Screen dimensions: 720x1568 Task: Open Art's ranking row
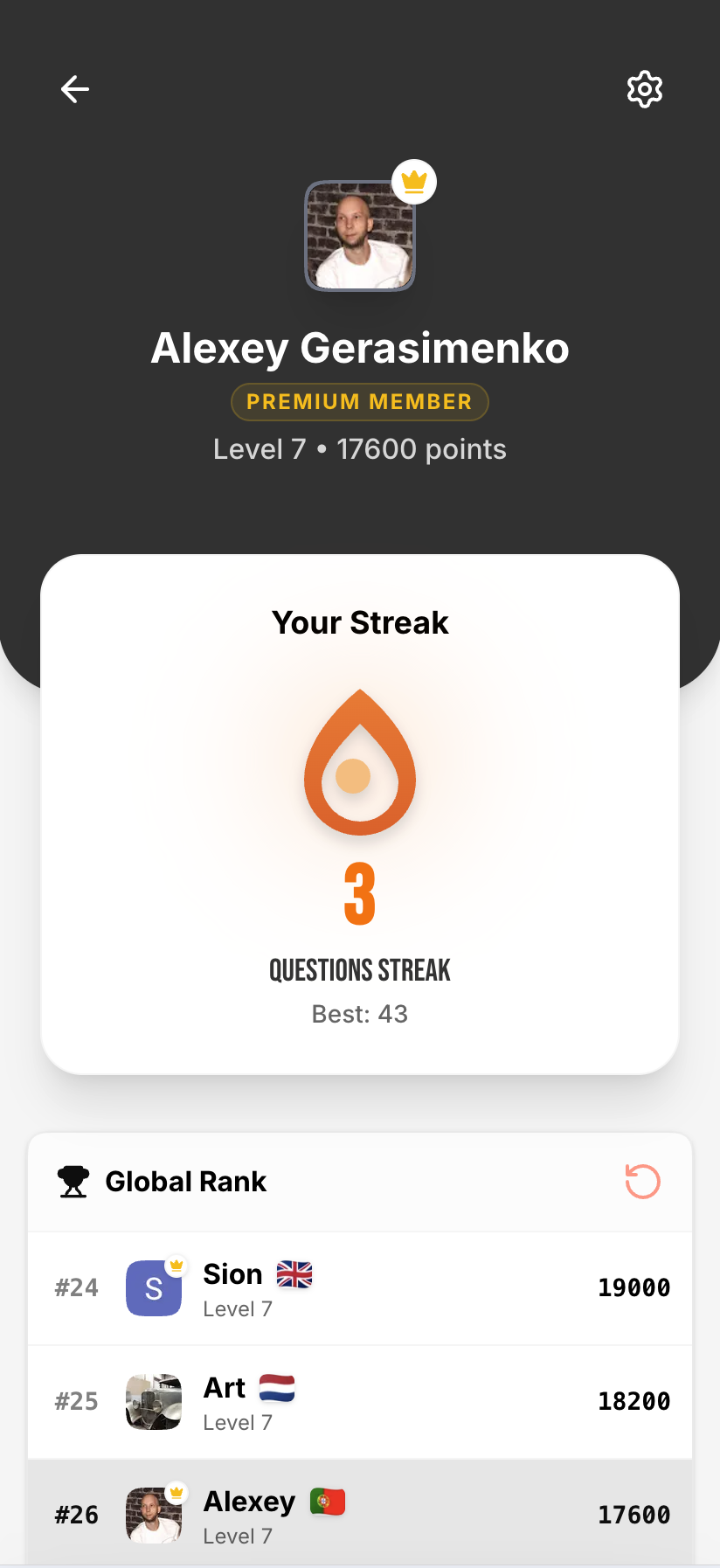pos(360,1402)
